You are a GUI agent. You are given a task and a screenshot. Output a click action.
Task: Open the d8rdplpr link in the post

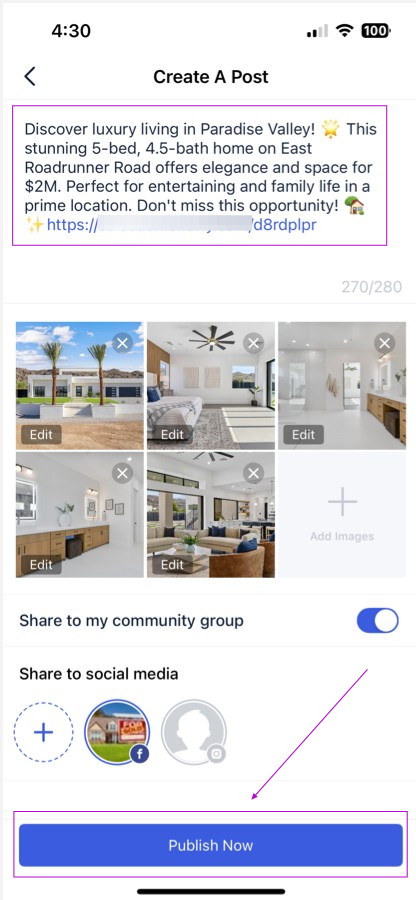181,225
